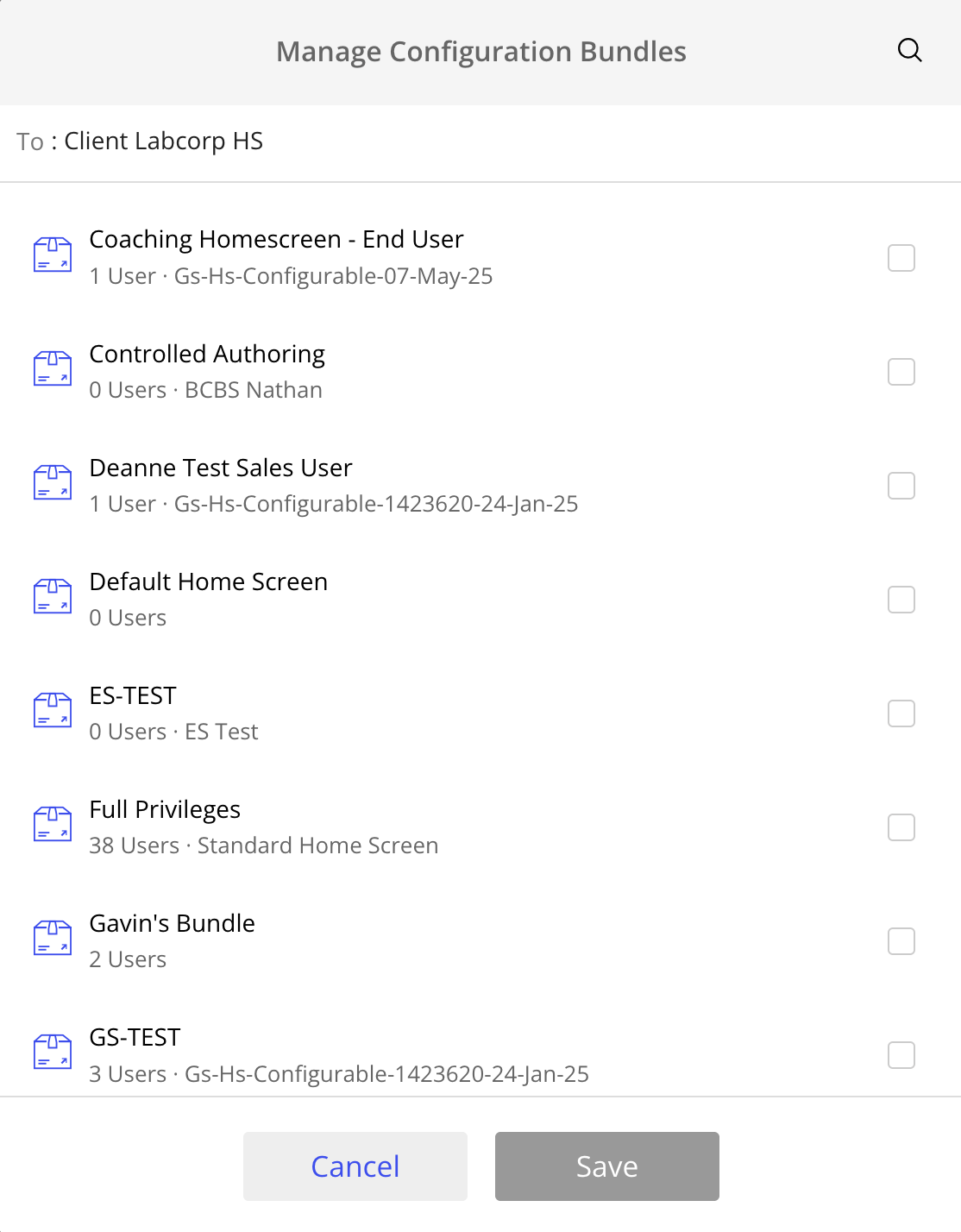Image resolution: width=961 pixels, height=1232 pixels.
Task: Click the Save button
Action: point(606,1166)
